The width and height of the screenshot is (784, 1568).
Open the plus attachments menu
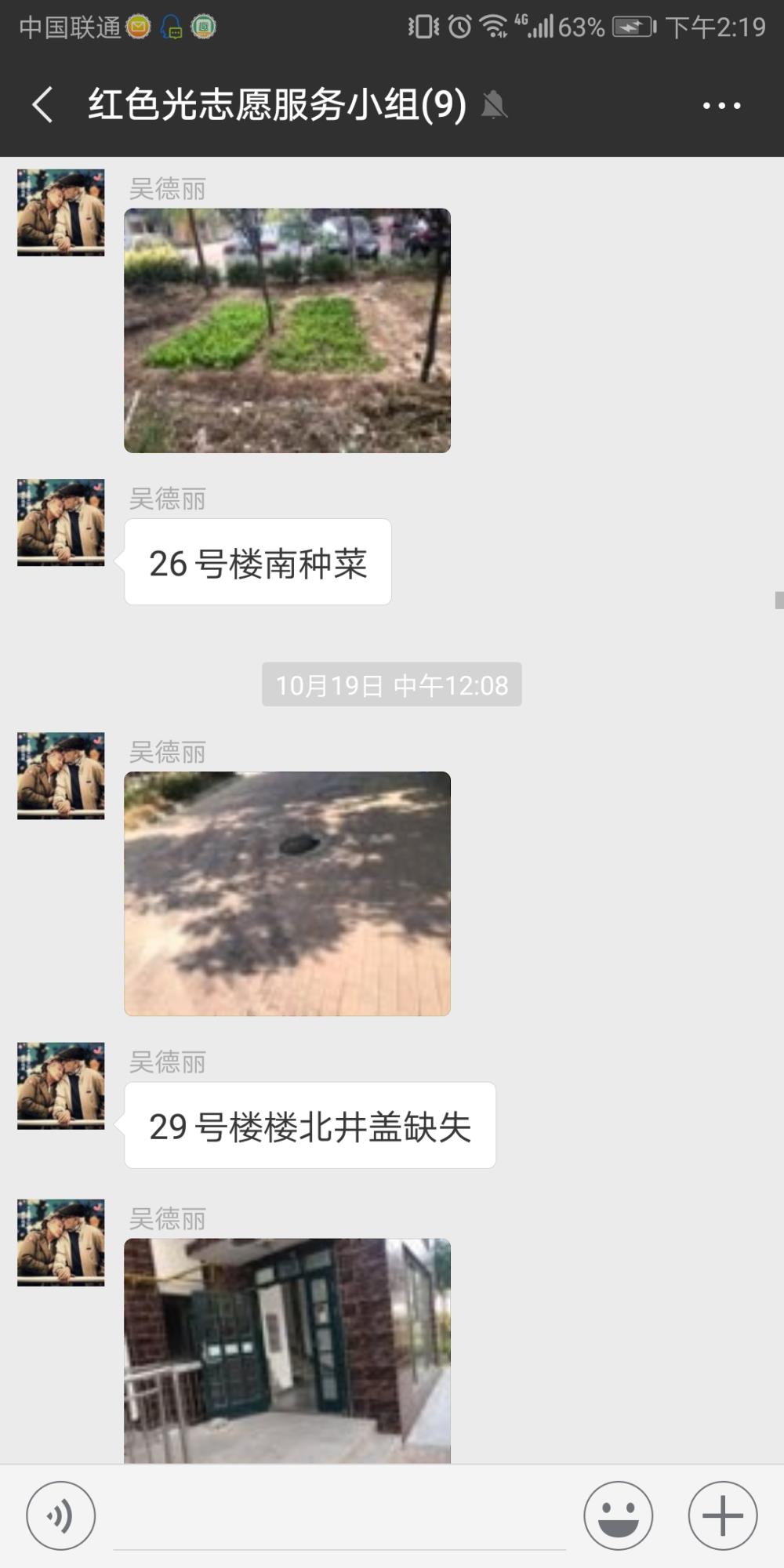pos(723,1515)
